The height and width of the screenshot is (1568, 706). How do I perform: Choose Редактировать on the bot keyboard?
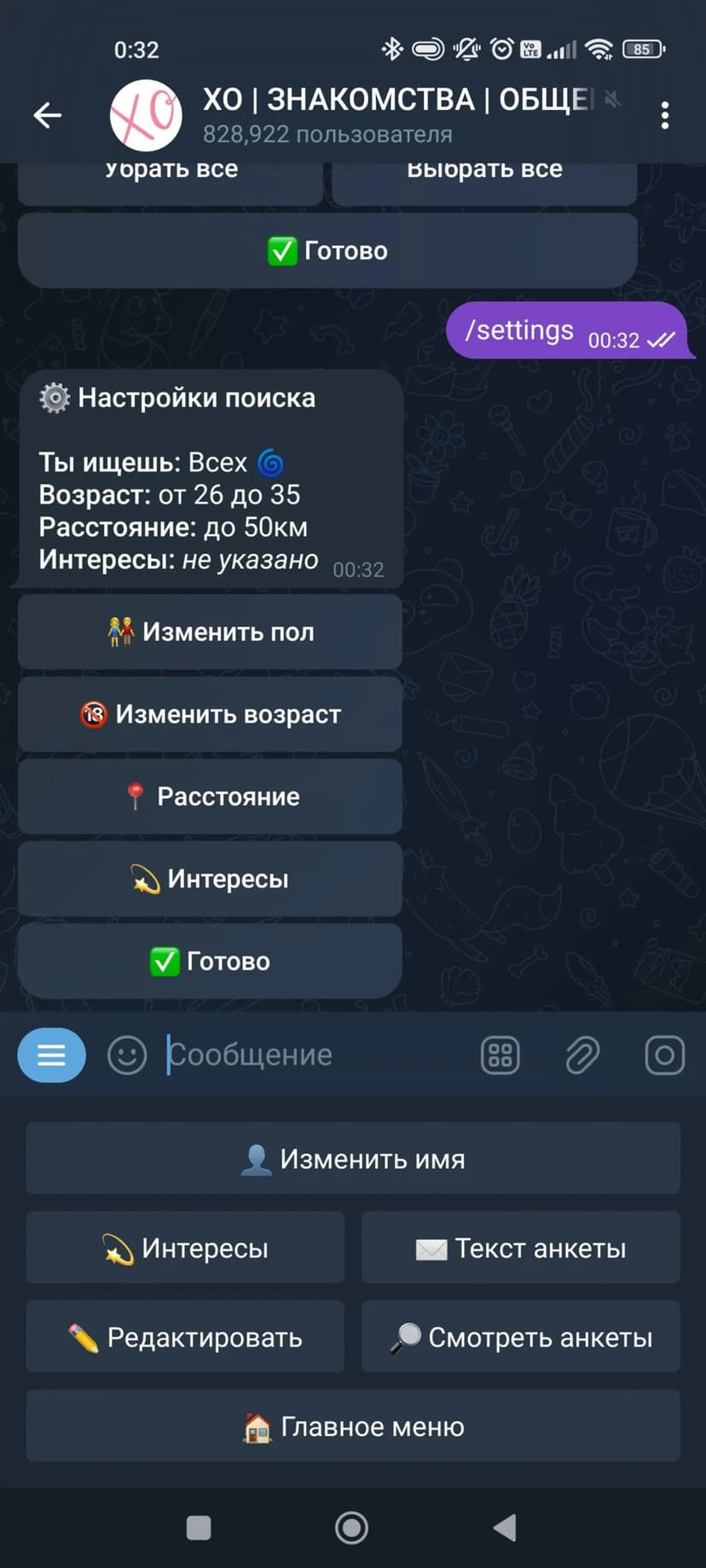click(185, 1337)
